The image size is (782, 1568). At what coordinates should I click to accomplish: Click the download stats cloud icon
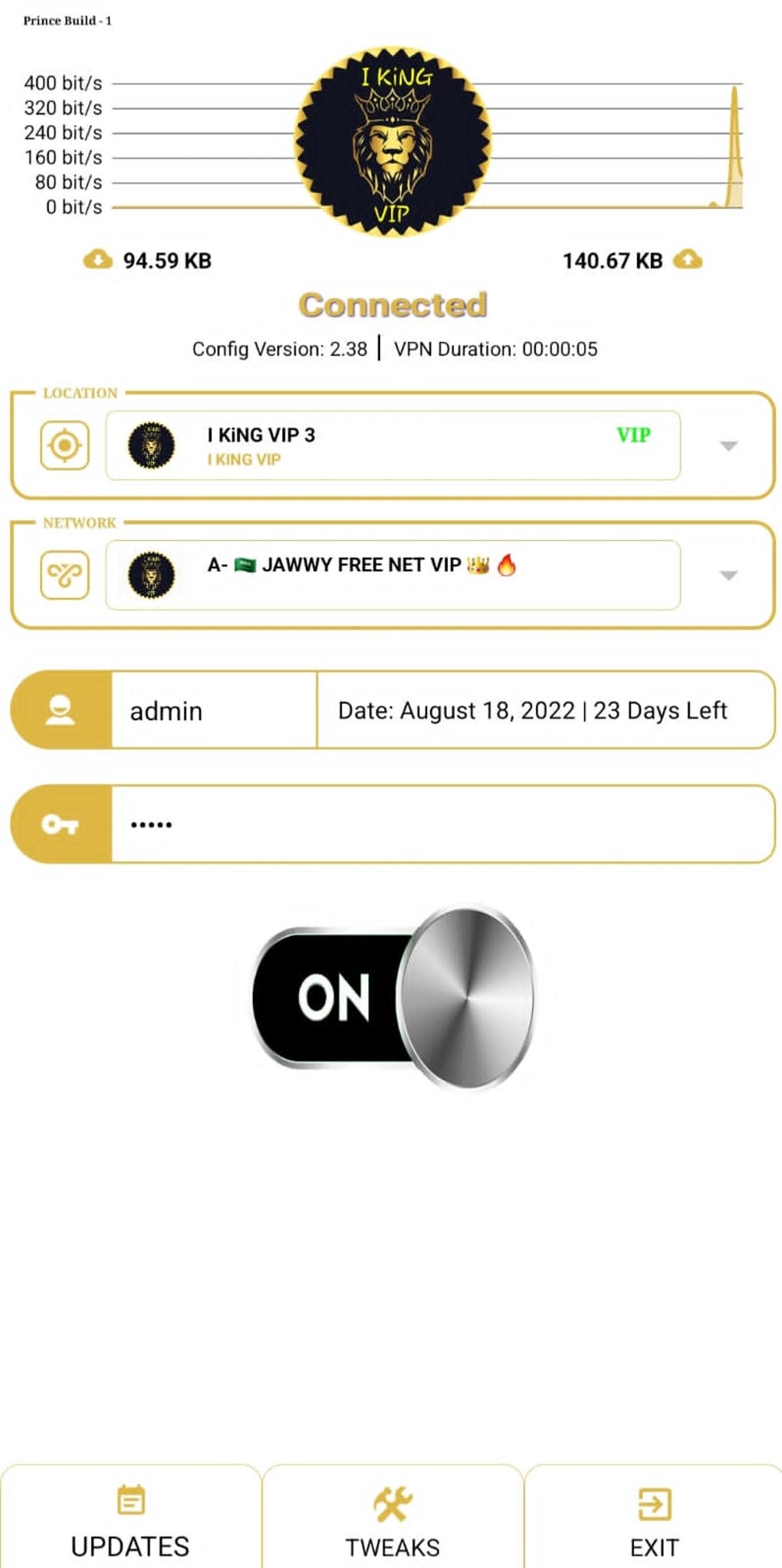point(97,261)
